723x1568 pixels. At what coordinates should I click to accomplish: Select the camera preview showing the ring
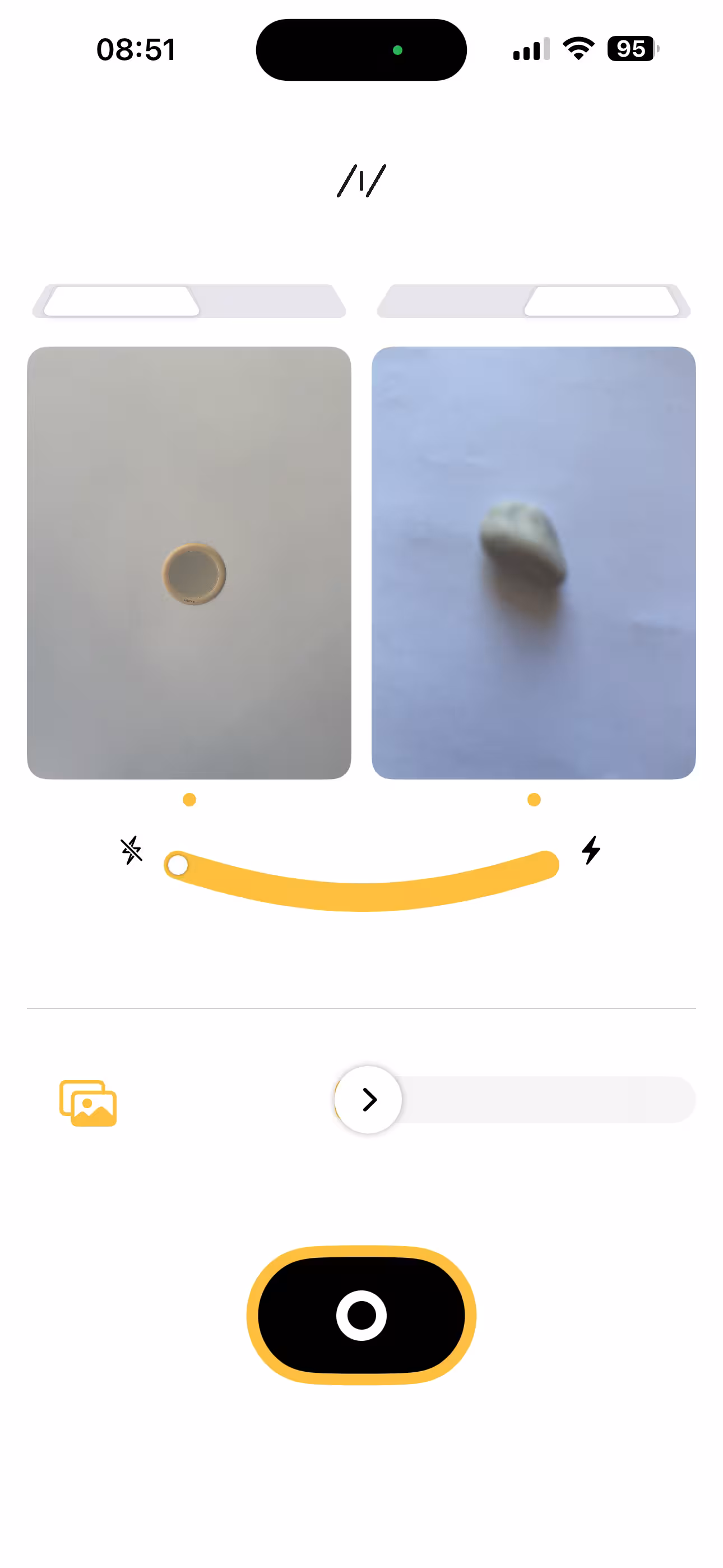(x=189, y=562)
